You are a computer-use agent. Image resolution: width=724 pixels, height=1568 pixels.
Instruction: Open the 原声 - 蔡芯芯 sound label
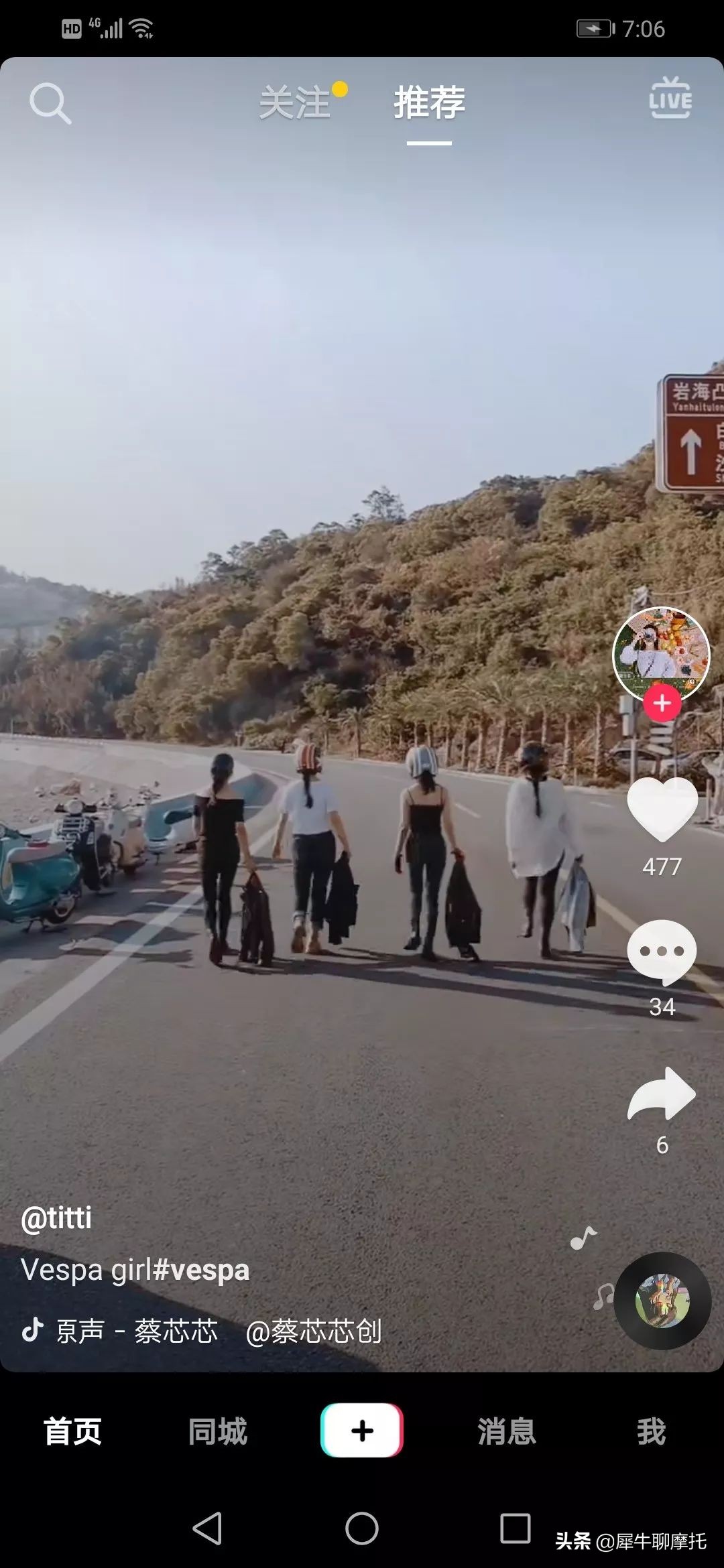coord(137,1331)
